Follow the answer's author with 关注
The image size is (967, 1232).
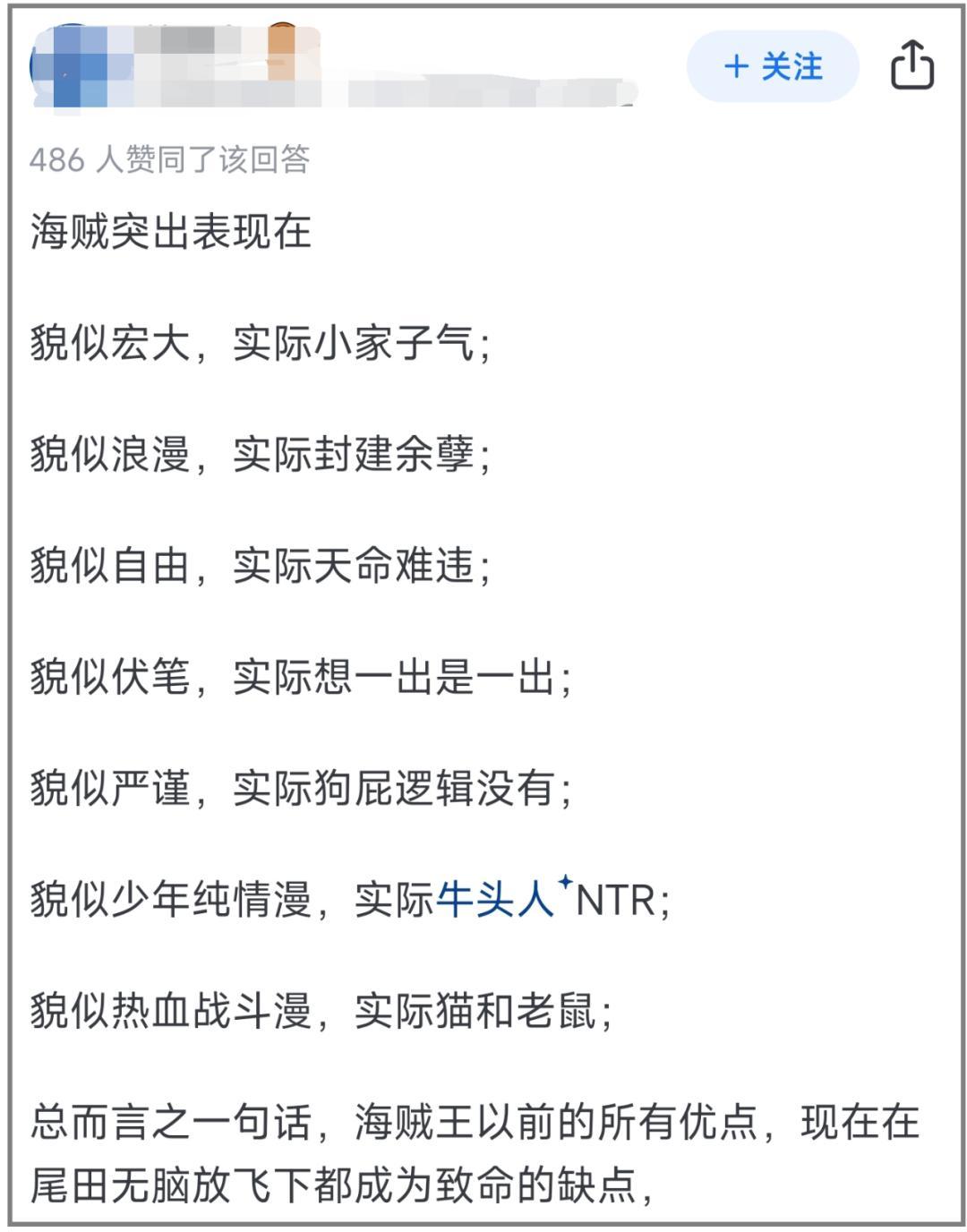coord(773,66)
